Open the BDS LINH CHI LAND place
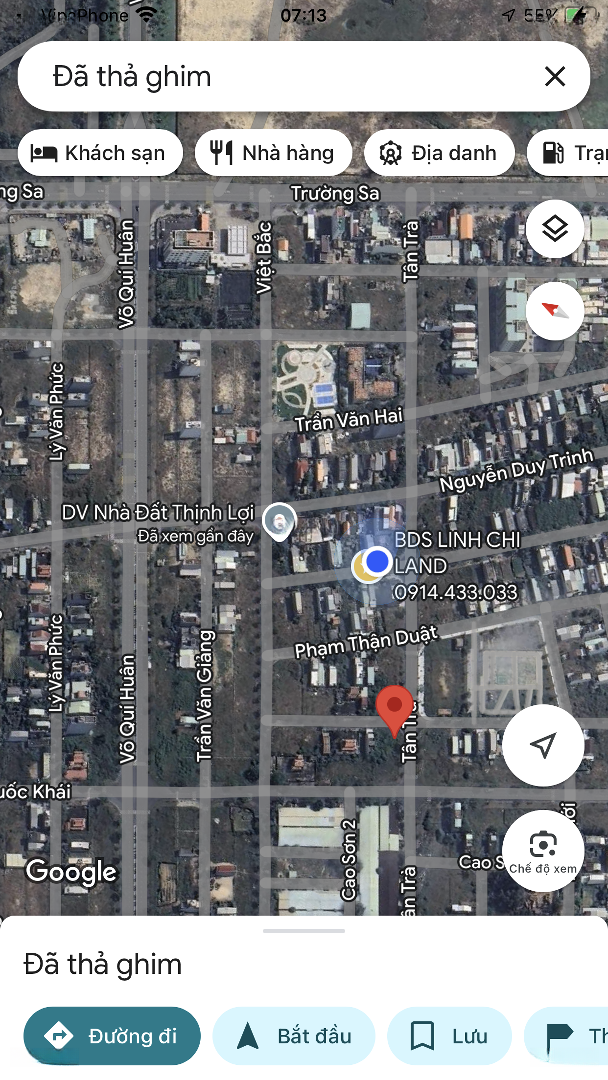The height and width of the screenshot is (1080, 608). click(x=455, y=566)
